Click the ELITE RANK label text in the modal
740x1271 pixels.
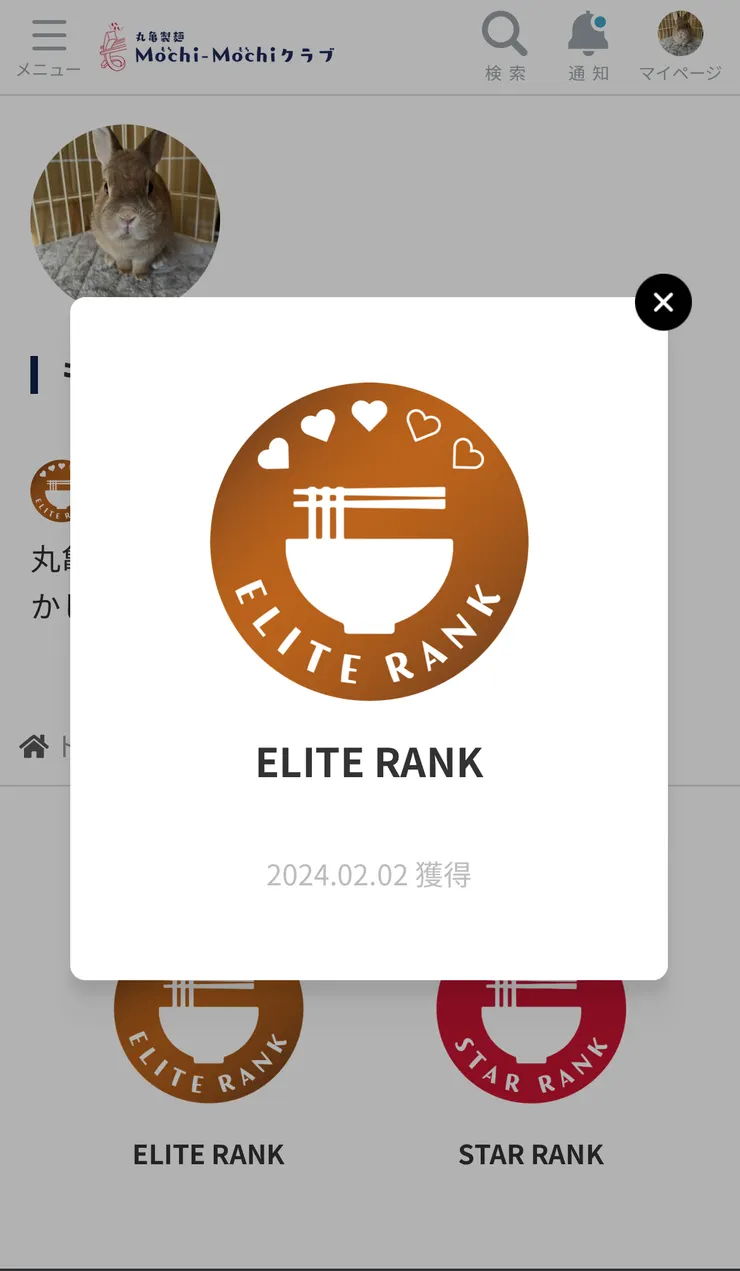coord(369,762)
